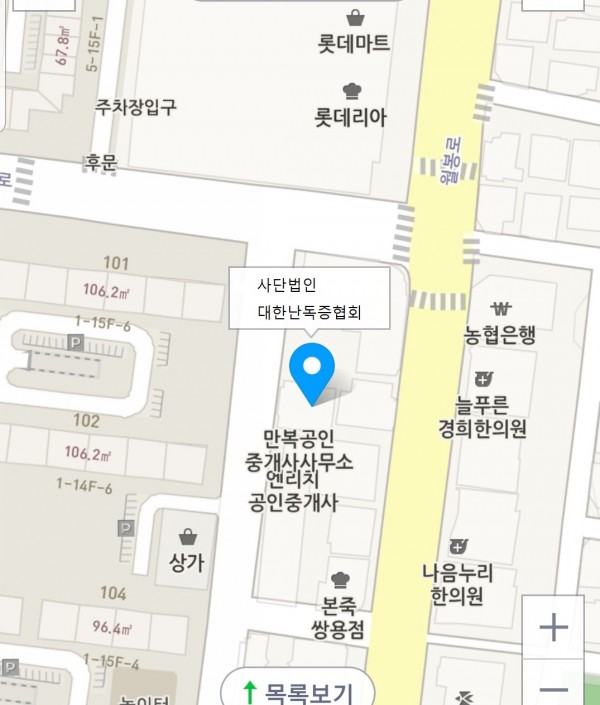The height and width of the screenshot is (705, 600).
Task: Select the 본죽 쌍용점 restaurant marker
Action: pyautogui.click(x=340, y=580)
